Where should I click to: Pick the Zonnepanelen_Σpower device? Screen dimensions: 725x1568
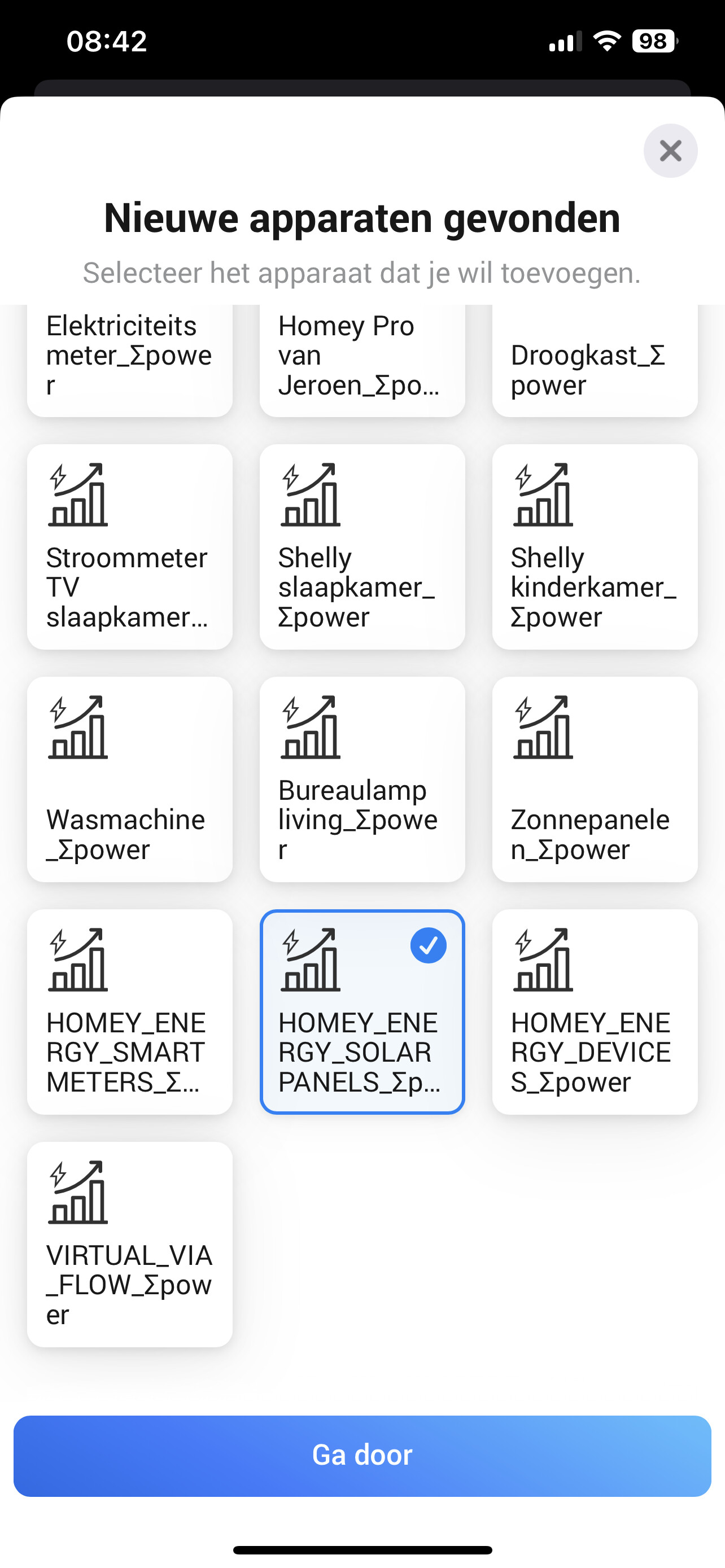pyautogui.click(x=595, y=779)
